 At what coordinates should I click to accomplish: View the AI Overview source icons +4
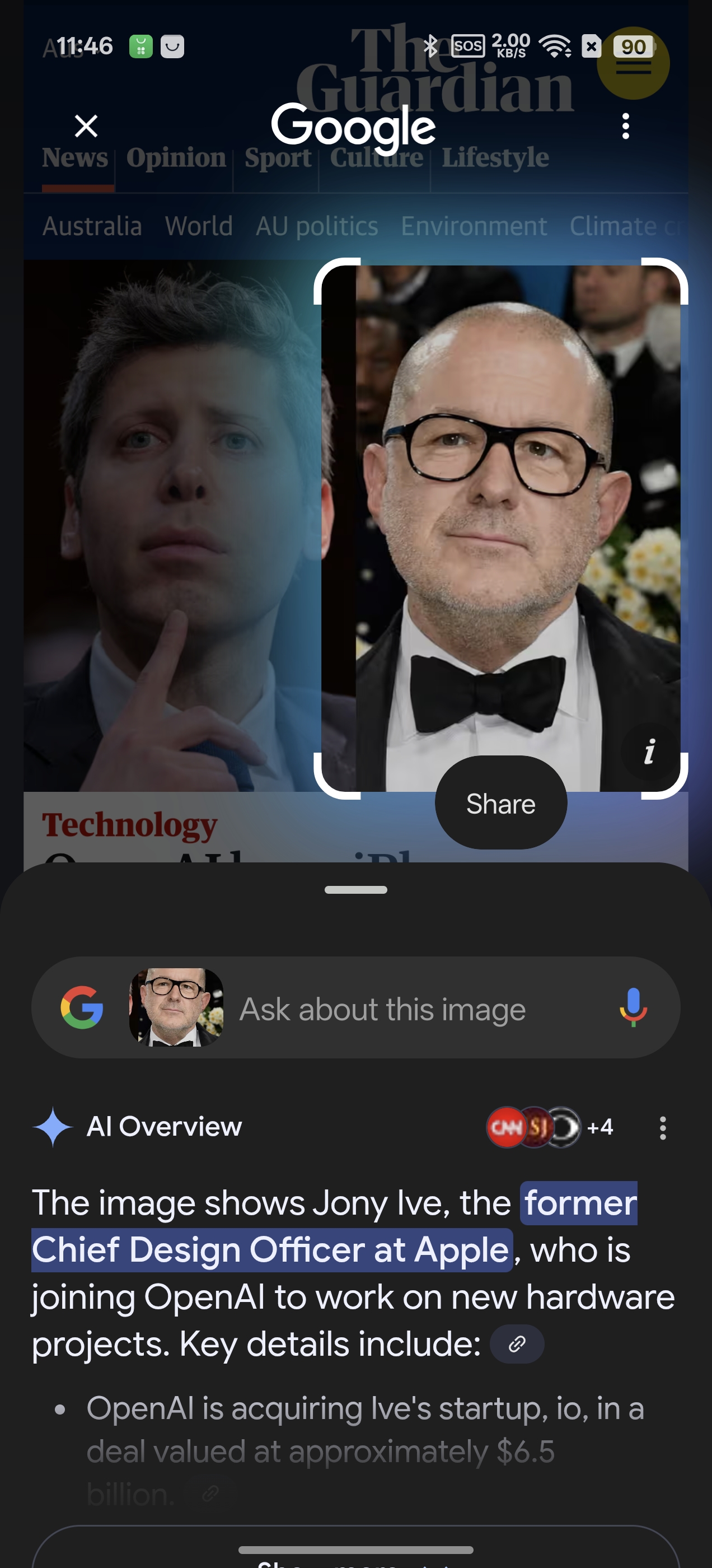pyautogui.click(x=550, y=1127)
